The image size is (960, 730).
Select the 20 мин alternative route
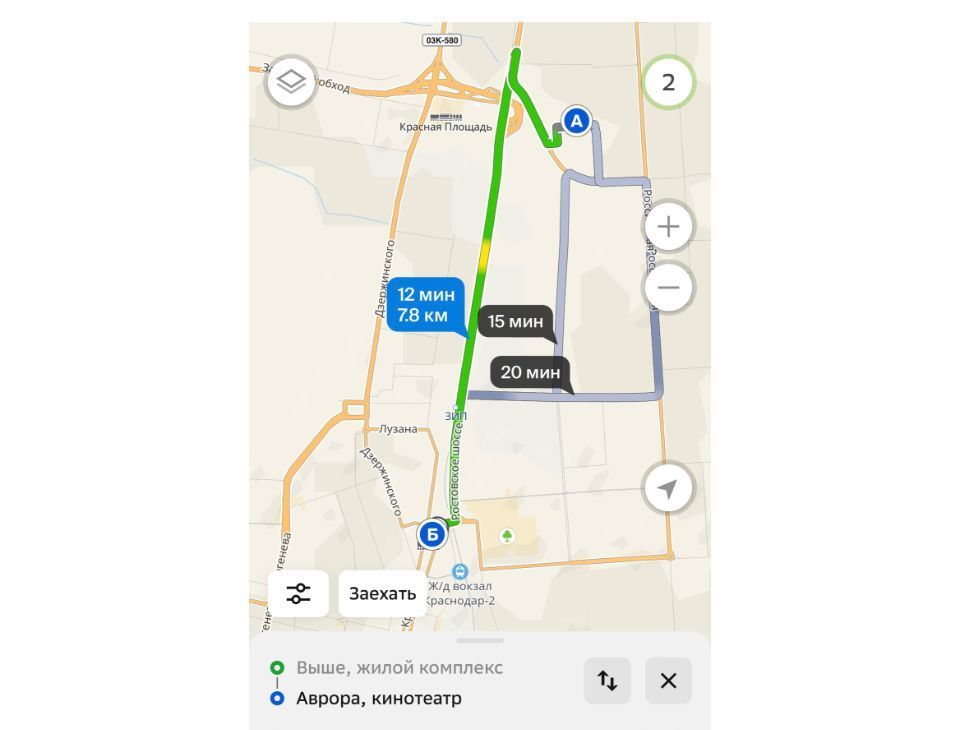pos(530,372)
